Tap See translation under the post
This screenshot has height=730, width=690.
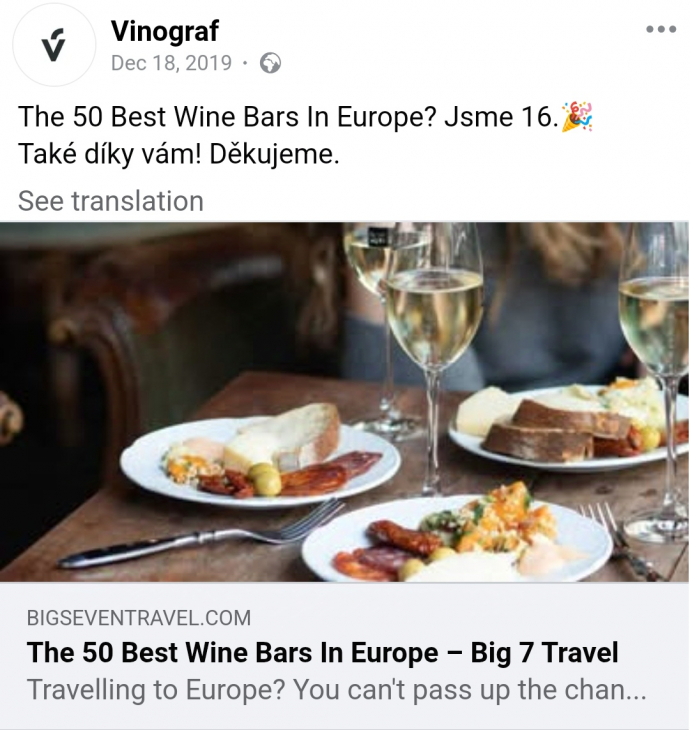click(x=110, y=201)
